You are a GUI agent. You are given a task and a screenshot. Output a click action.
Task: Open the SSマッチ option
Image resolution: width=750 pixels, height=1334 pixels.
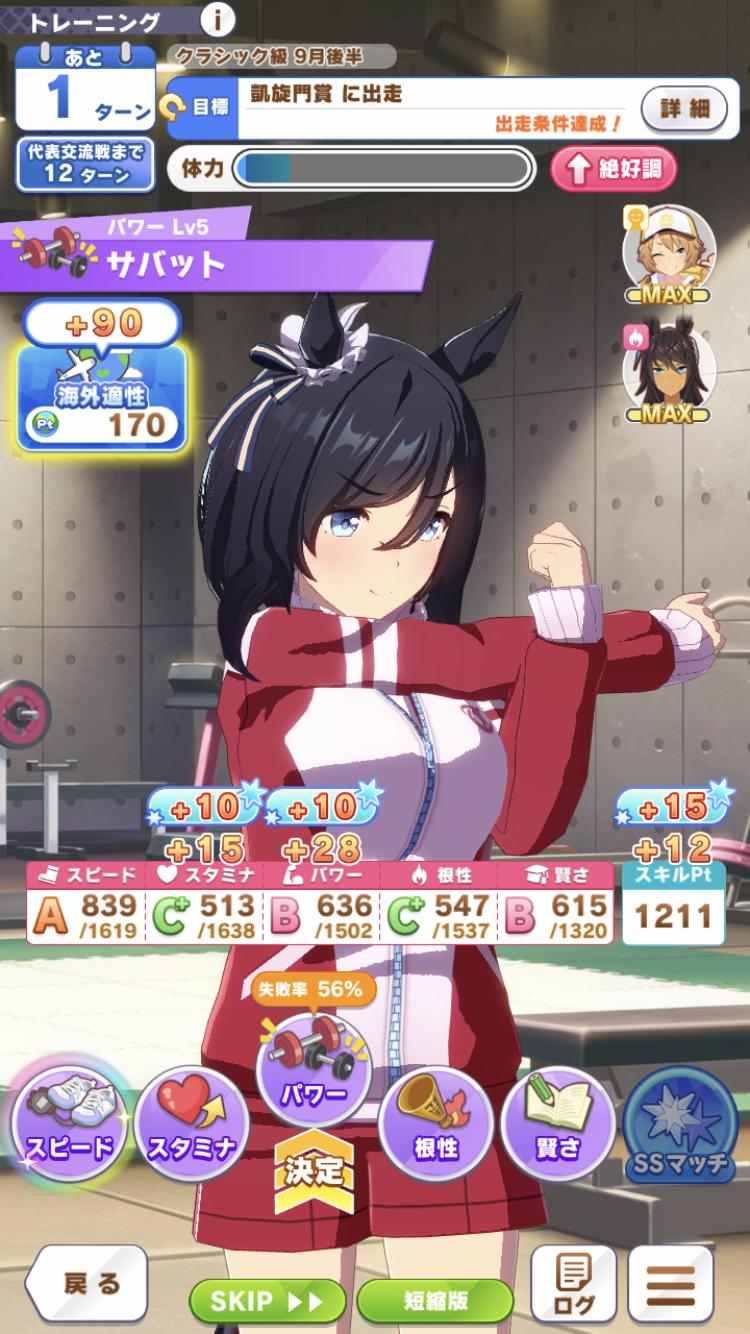679,1121
